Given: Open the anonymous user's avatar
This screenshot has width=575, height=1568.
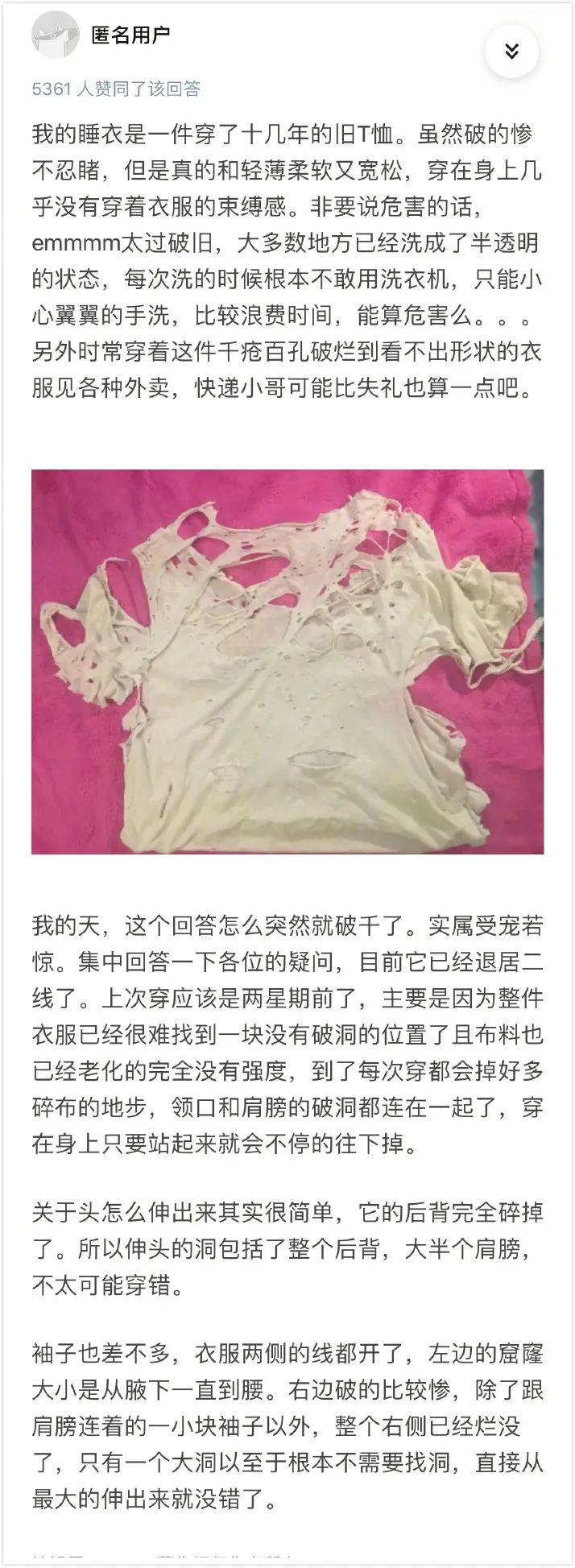Looking at the screenshot, I should 55,36.
